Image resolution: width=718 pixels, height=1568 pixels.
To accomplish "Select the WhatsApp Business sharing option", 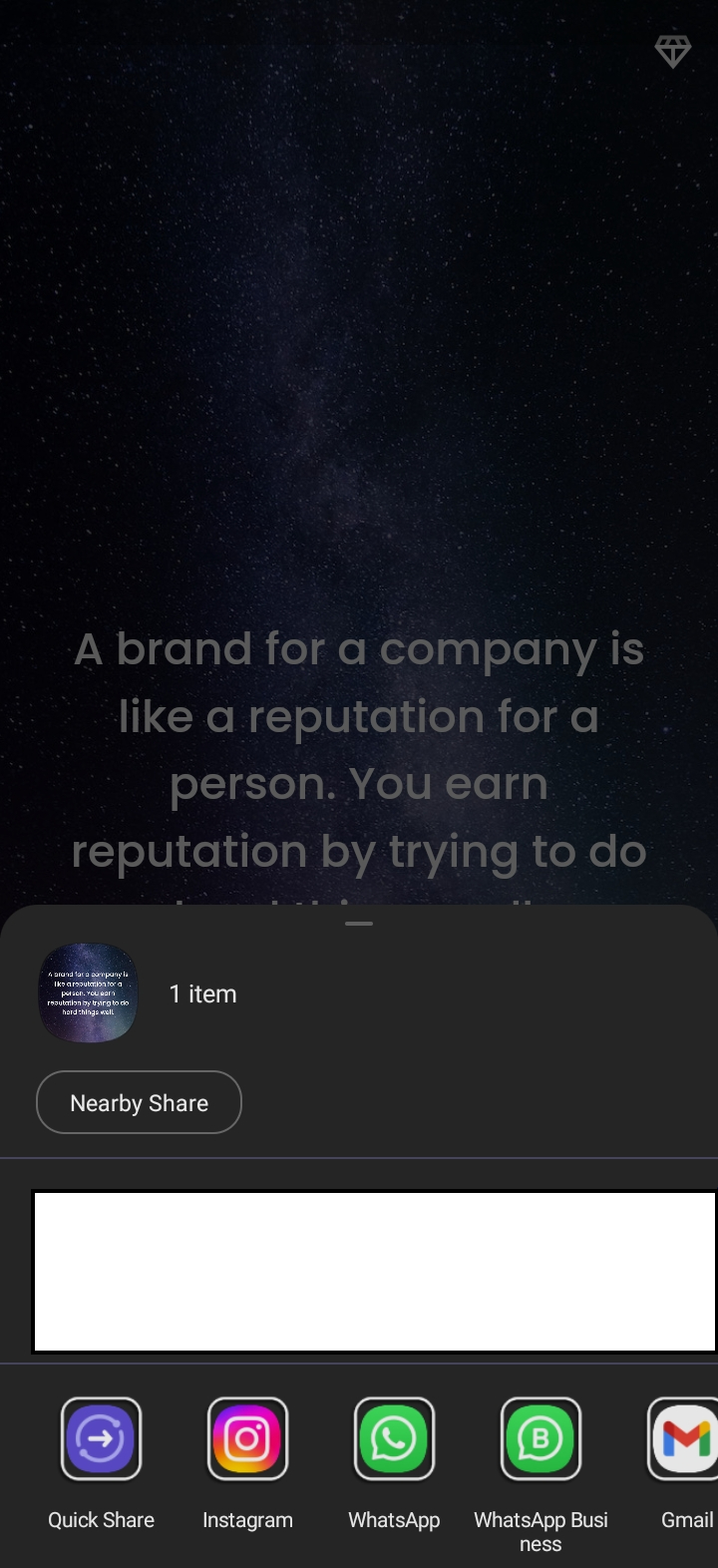I will pos(539,1439).
